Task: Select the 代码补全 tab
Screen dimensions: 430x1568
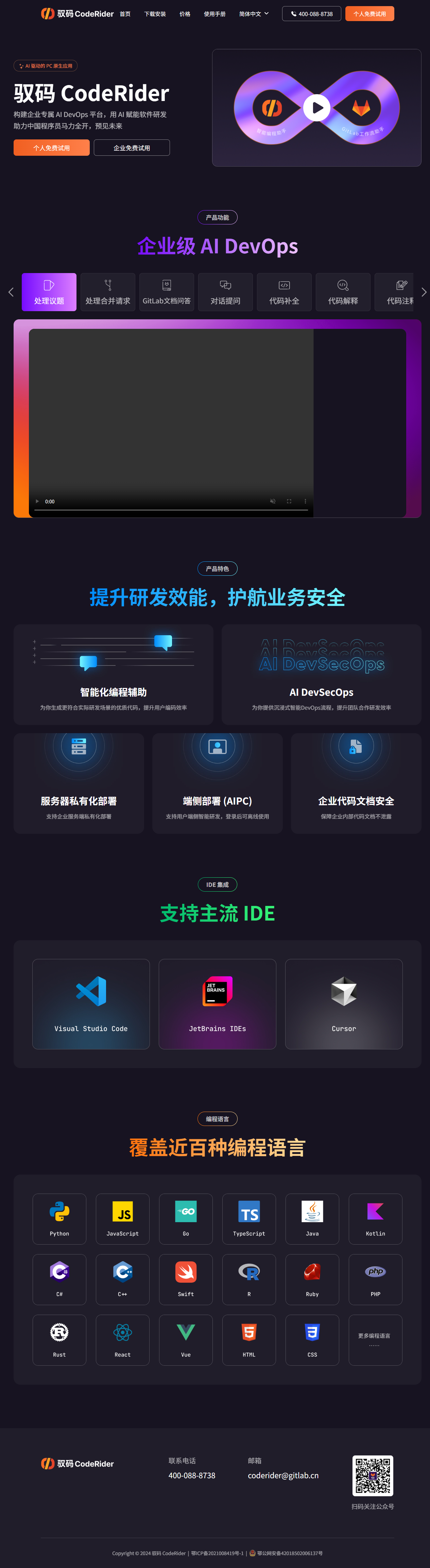Action: [284, 292]
